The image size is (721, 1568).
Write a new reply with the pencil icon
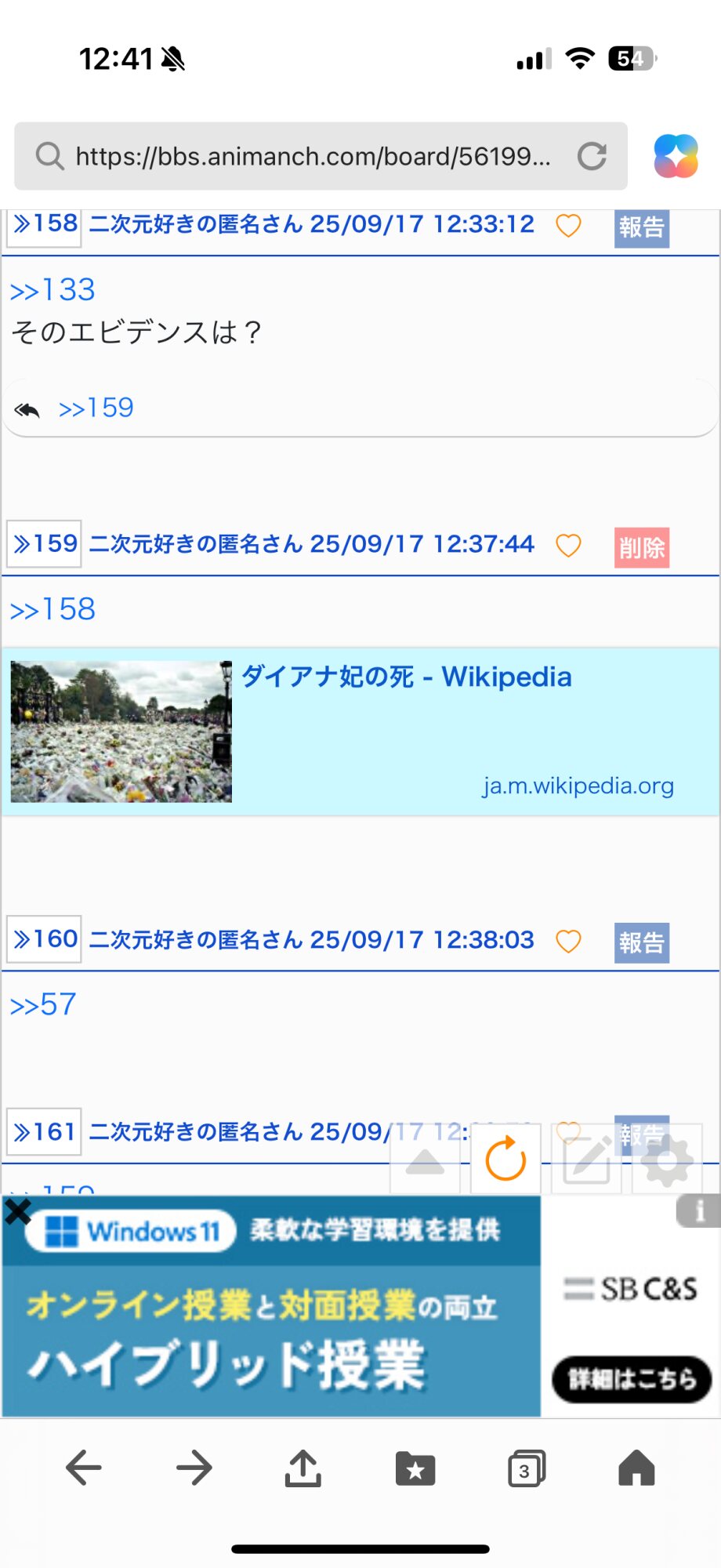click(x=587, y=1160)
